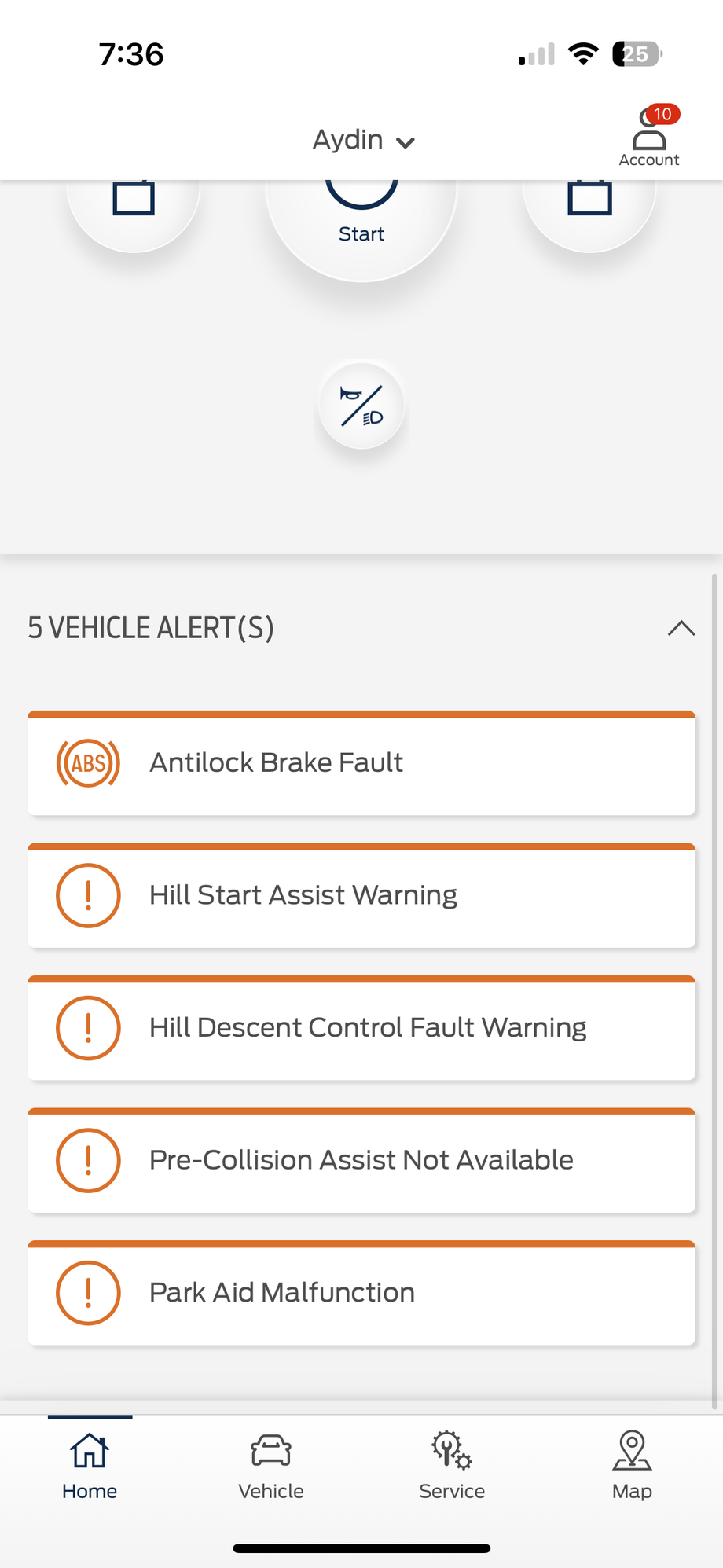
Task: Tap the Start remote engine button
Action: point(361,220)
